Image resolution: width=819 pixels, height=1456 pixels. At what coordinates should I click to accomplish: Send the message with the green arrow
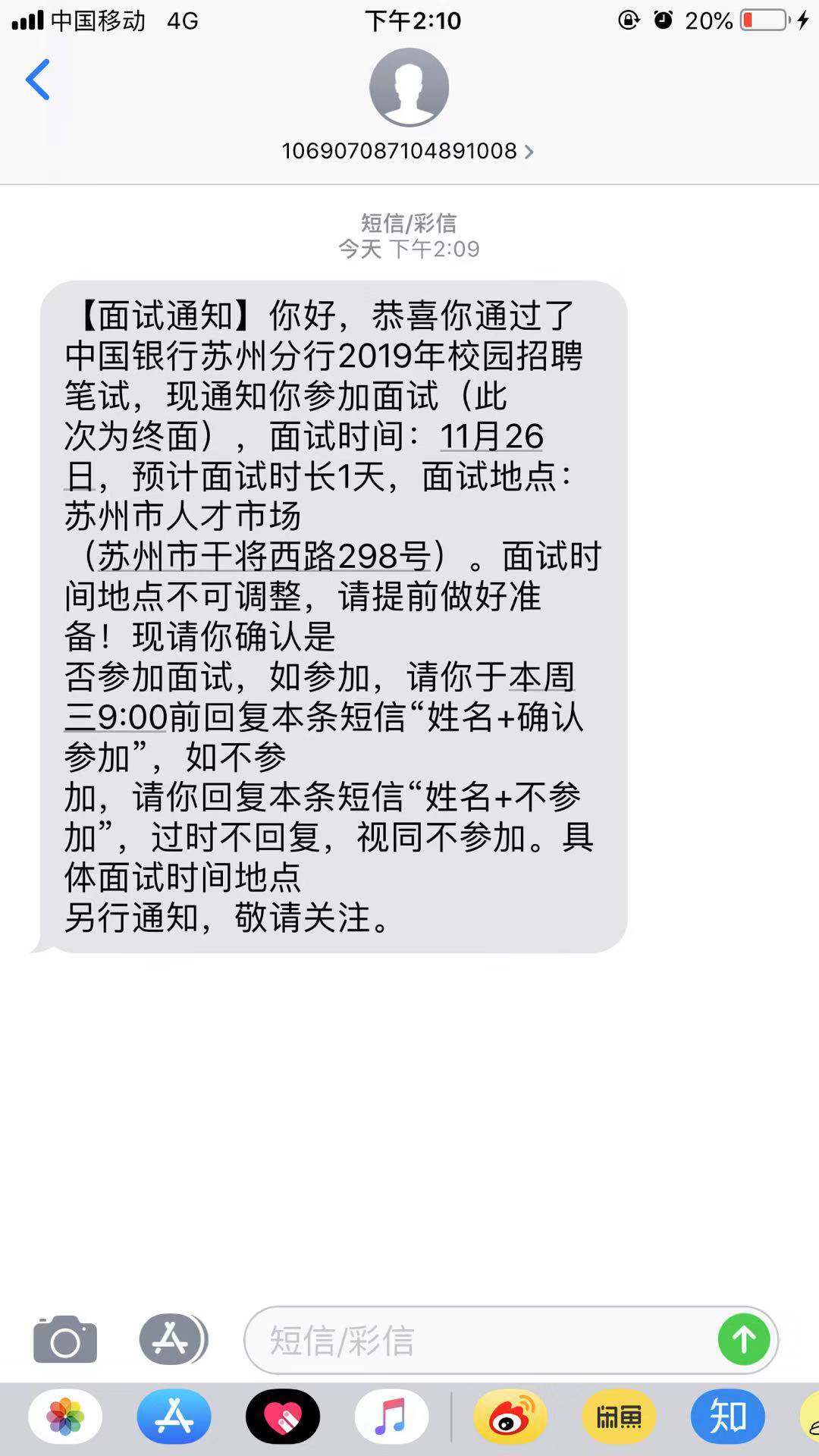point(744,1340)
